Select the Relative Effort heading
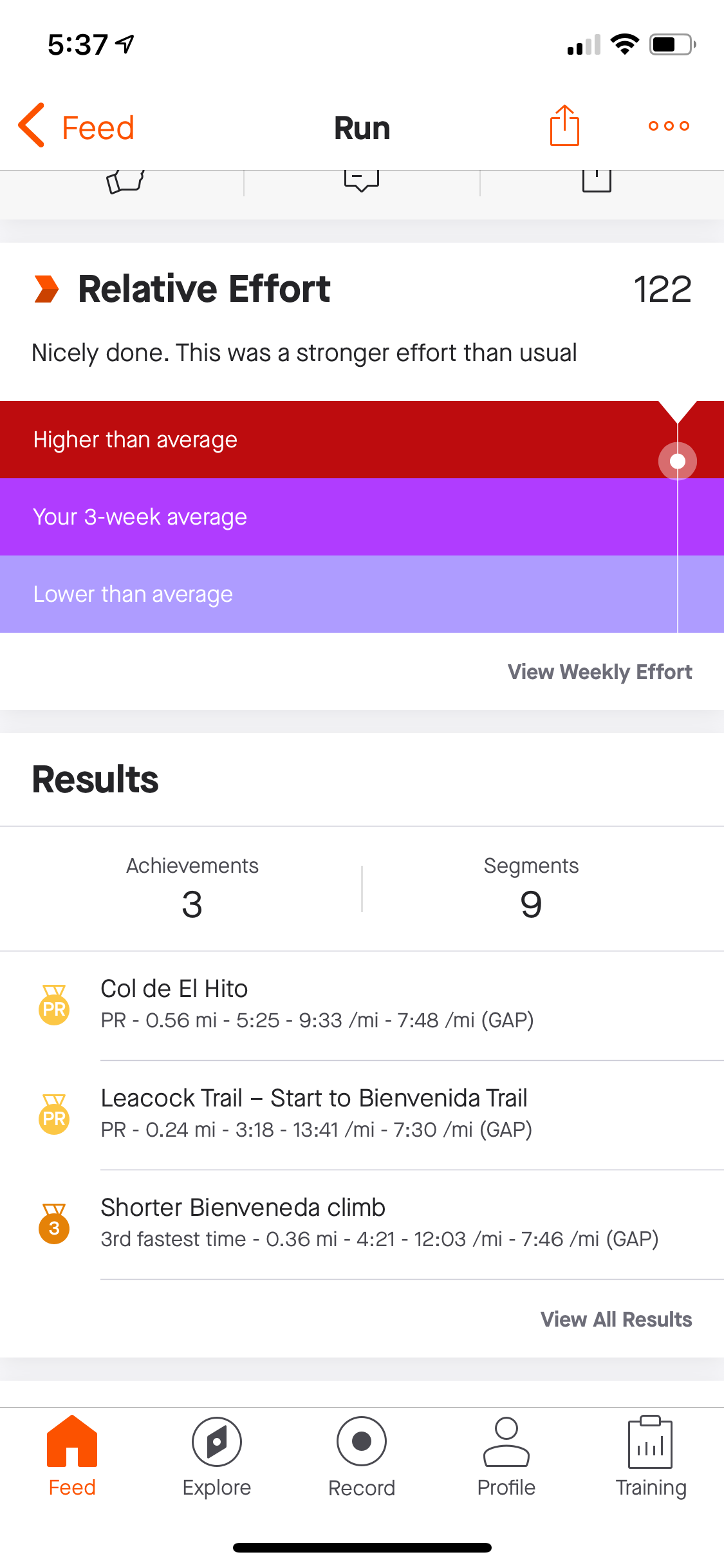The width and height of the screenshot is (724, 1568). click(x=203, y=289)
